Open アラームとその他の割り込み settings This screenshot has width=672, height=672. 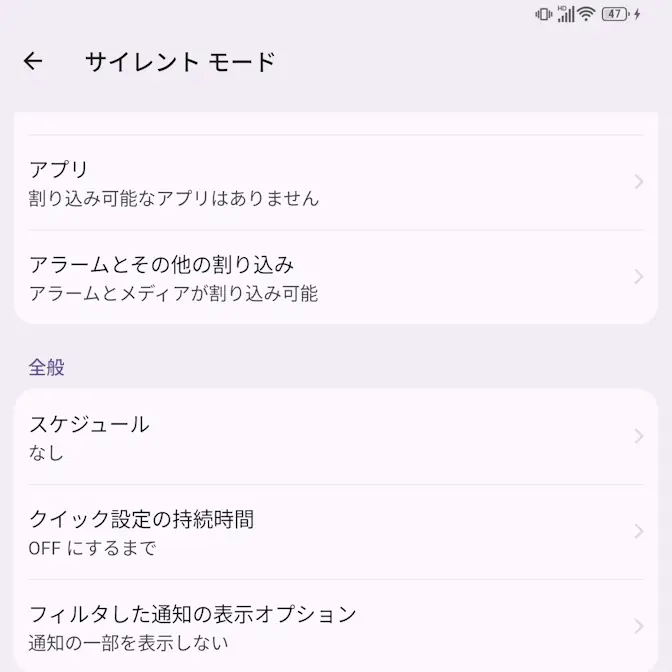[x=335, y=277]
